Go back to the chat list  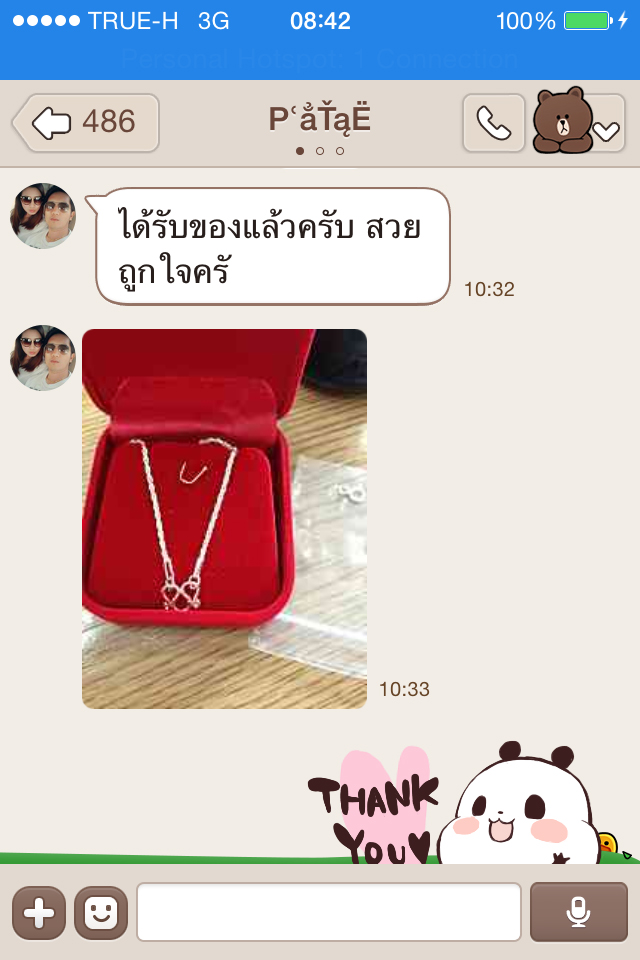pyautogui.click(x=86, y=123)
